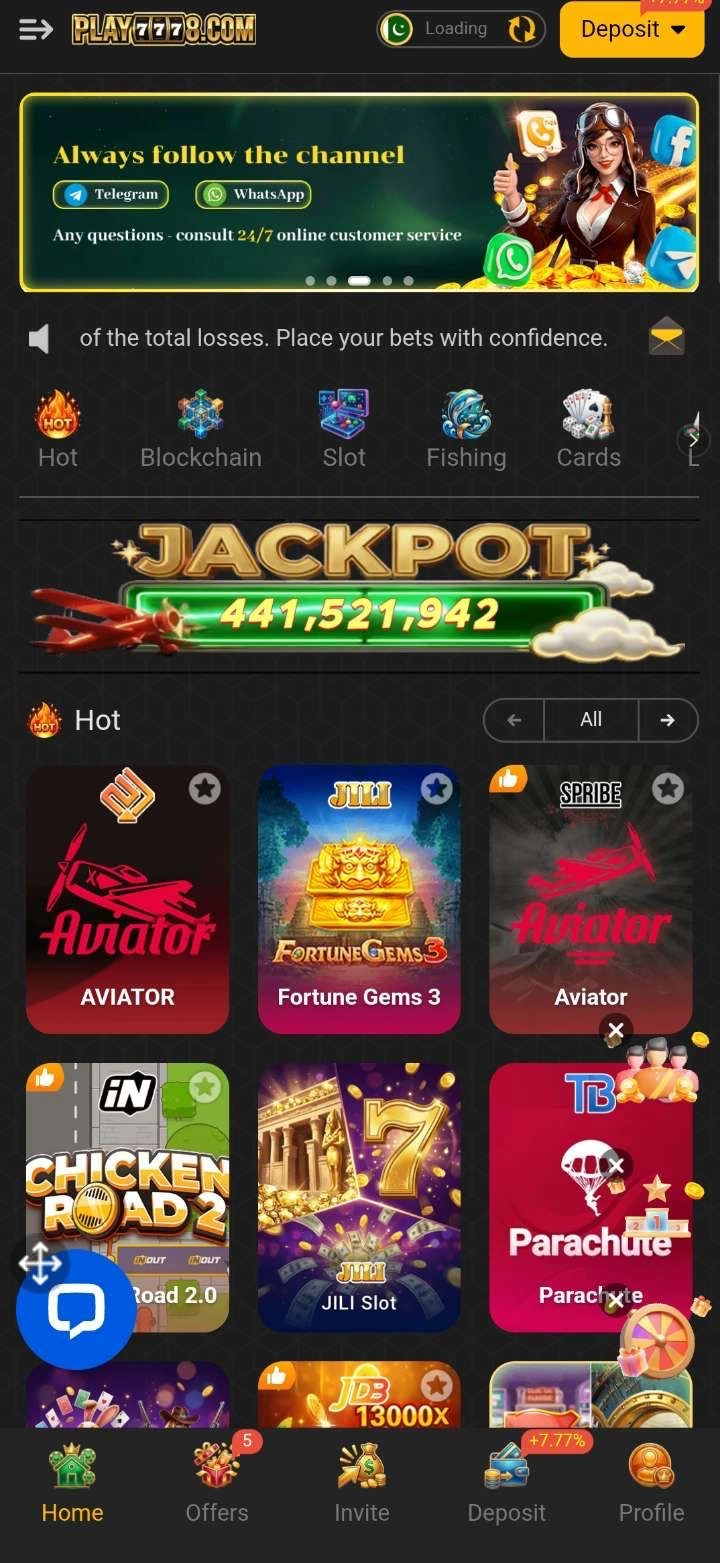
Task: Open the envelope message icon near announcements
Action: click(x=666, y=337)
